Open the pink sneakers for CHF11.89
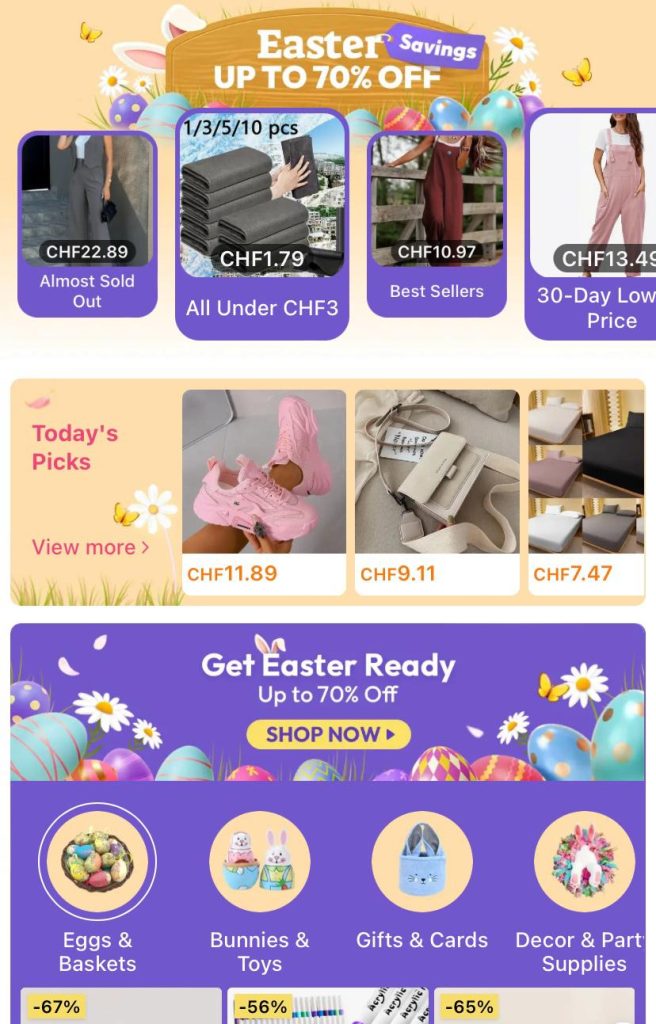 tap(264, 490)
